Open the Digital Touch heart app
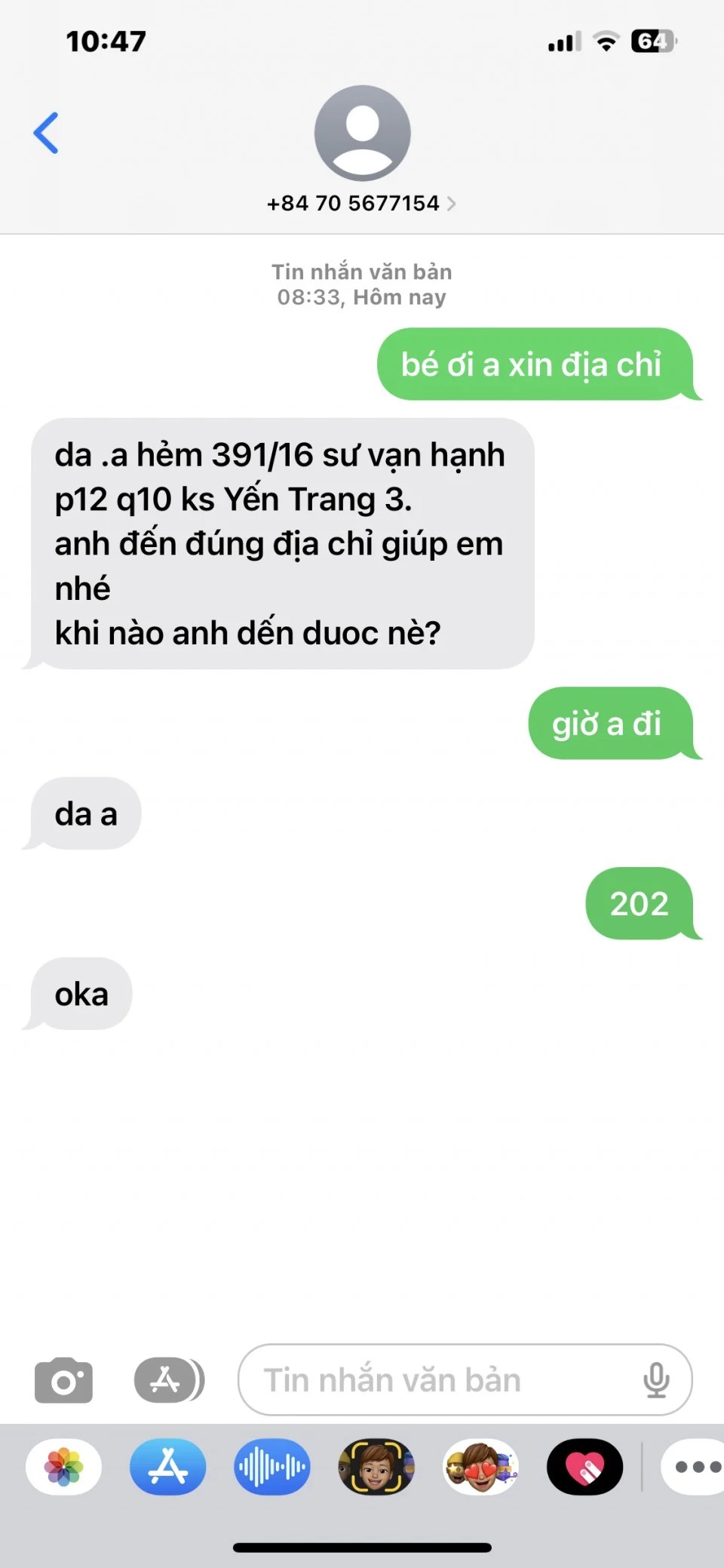This screenshot has width=724, height=1568. [x=584, y=1467]
